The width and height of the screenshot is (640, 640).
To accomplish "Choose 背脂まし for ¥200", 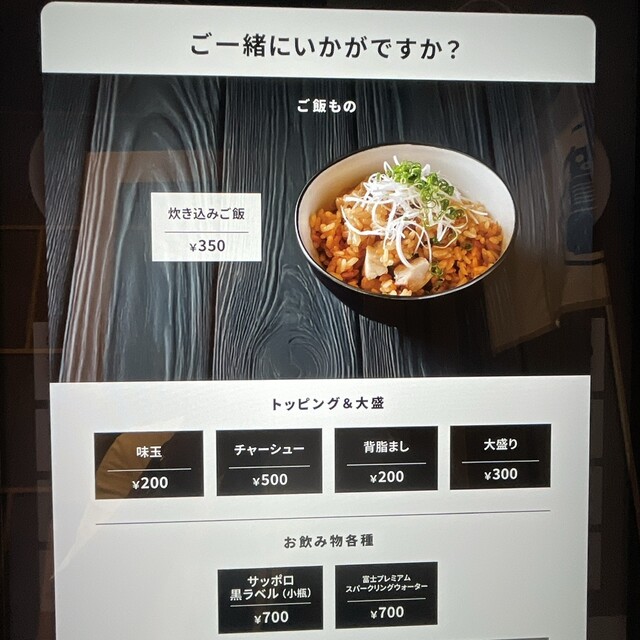I will pyautogui.click(x=386, y=460).
